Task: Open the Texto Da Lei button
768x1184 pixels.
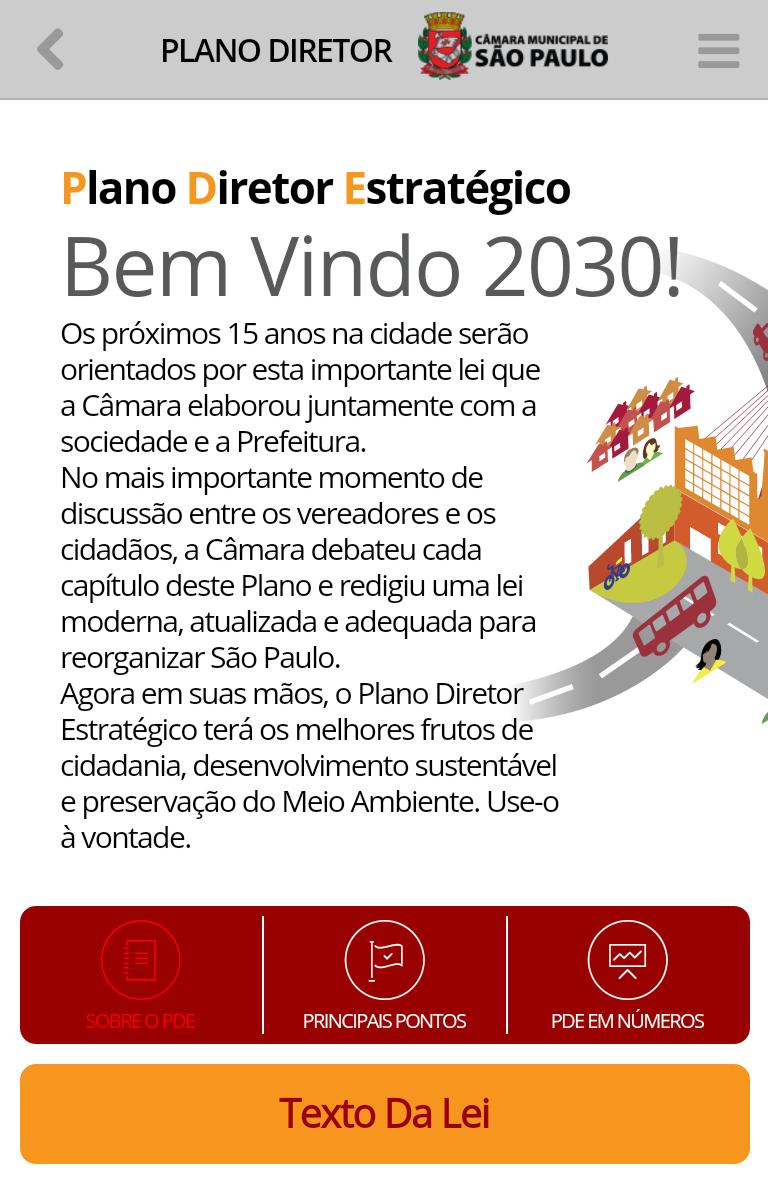Action: pos(385,1114)
